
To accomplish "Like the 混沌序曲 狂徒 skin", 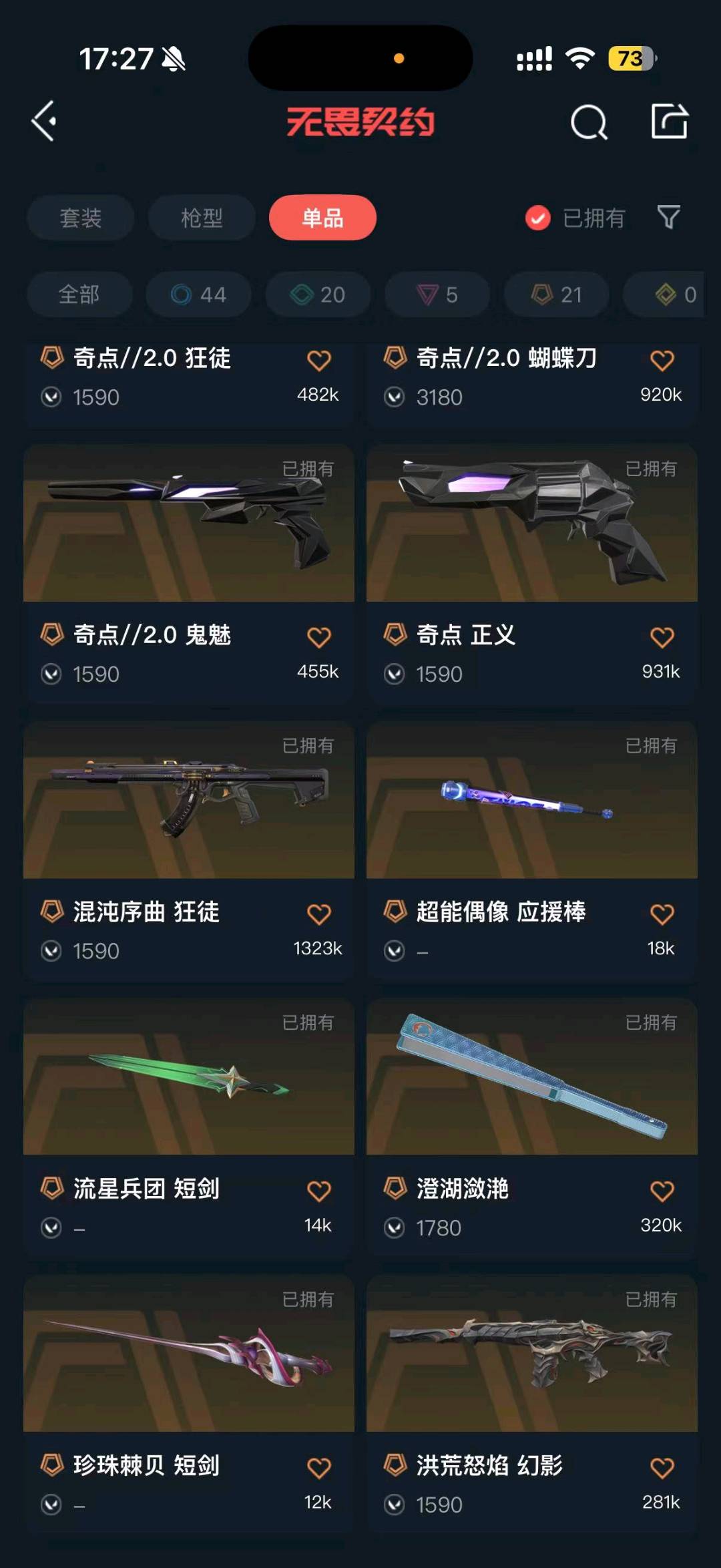I will coord(318,914).
